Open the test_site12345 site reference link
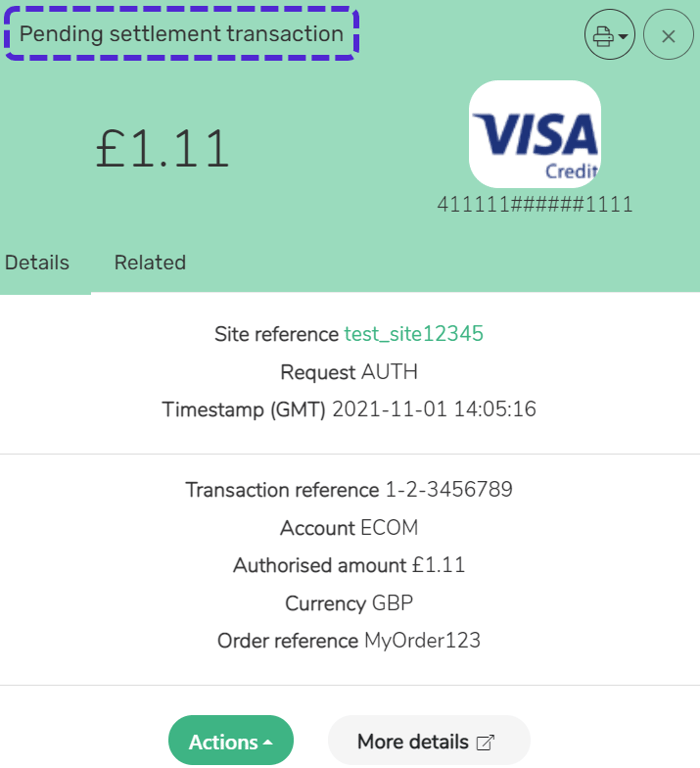 (413, 334)
